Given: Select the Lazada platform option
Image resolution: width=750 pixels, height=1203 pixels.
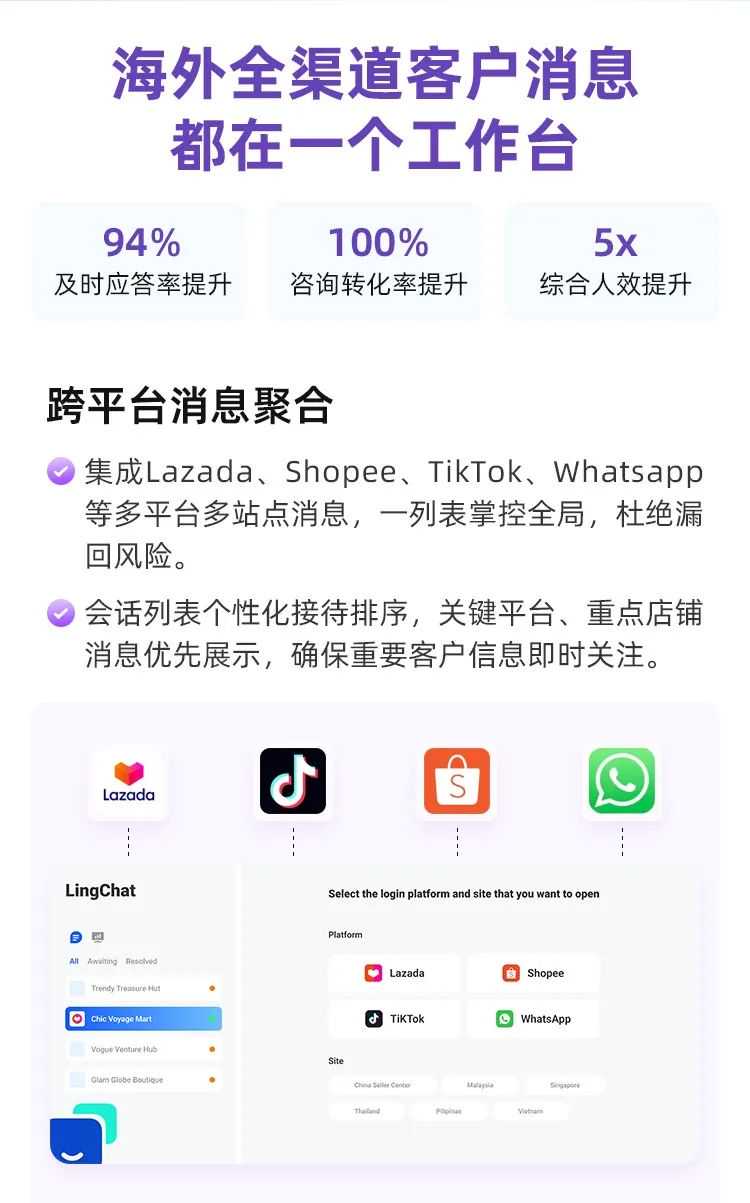Looking at the screenshot, I should pyautogui.click(x=394, y=973).
